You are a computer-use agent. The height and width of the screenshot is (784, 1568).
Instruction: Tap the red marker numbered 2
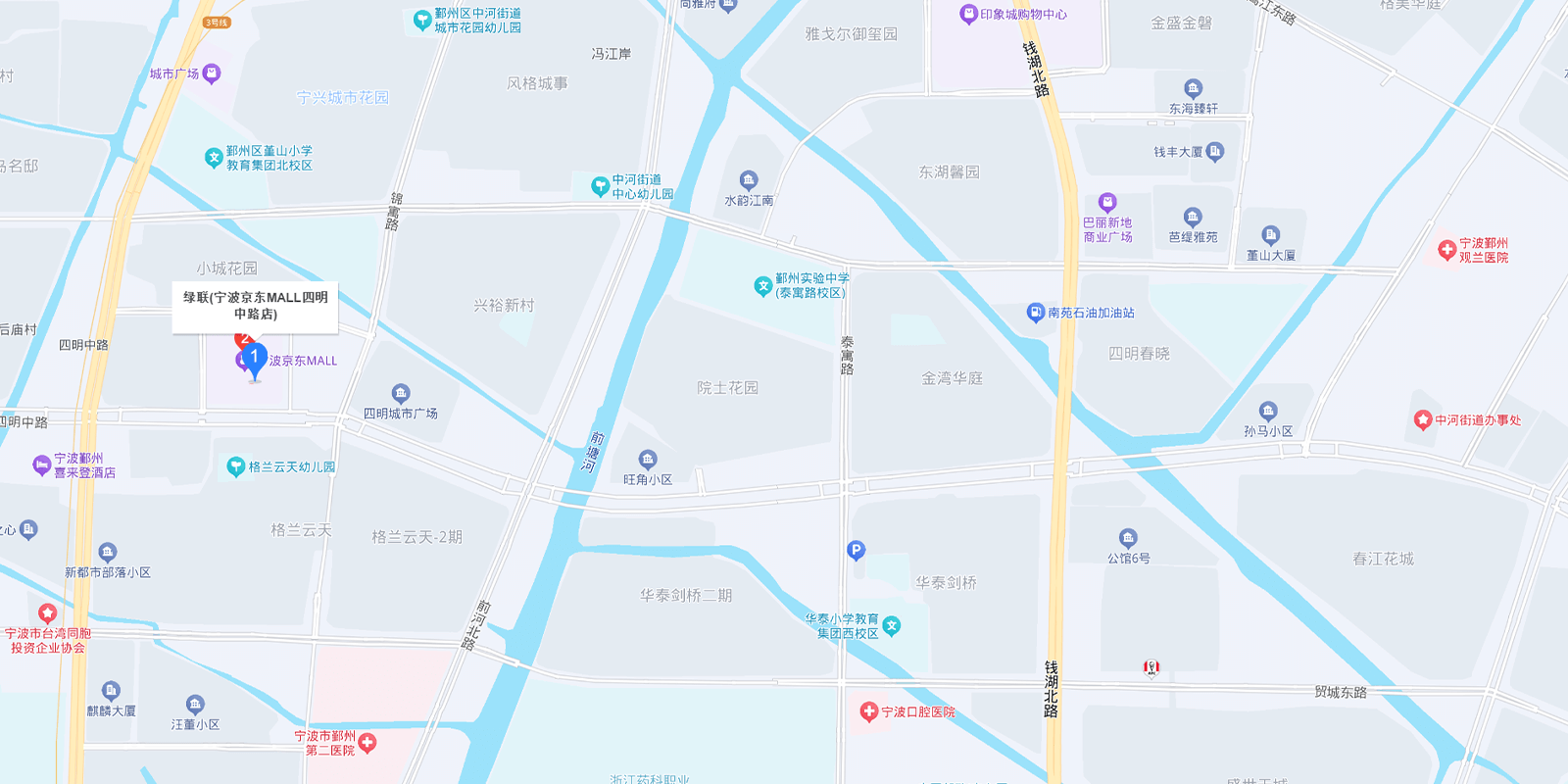[242, 338]
